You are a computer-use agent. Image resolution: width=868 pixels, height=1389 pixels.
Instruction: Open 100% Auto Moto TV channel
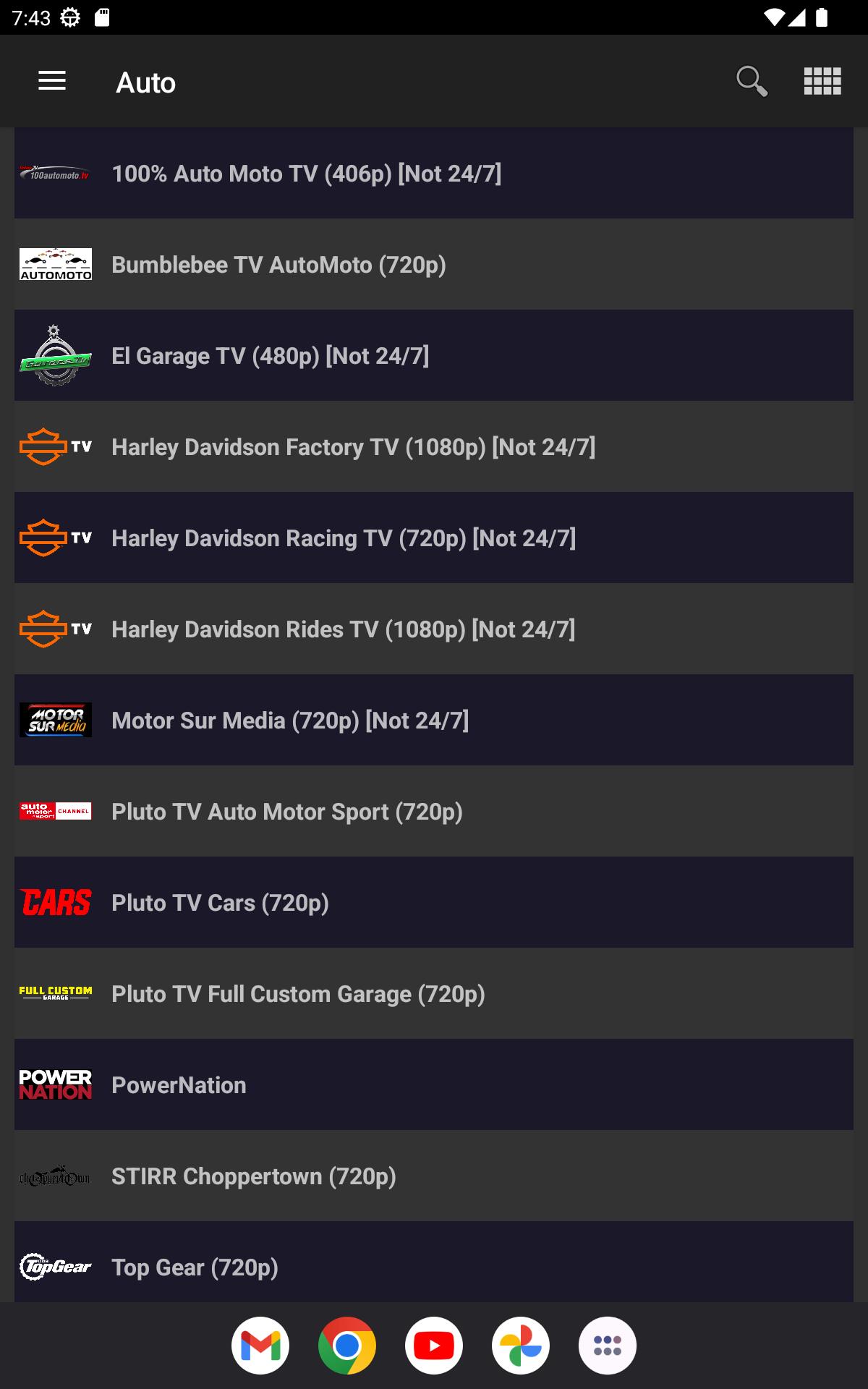[x=434, y=173]
